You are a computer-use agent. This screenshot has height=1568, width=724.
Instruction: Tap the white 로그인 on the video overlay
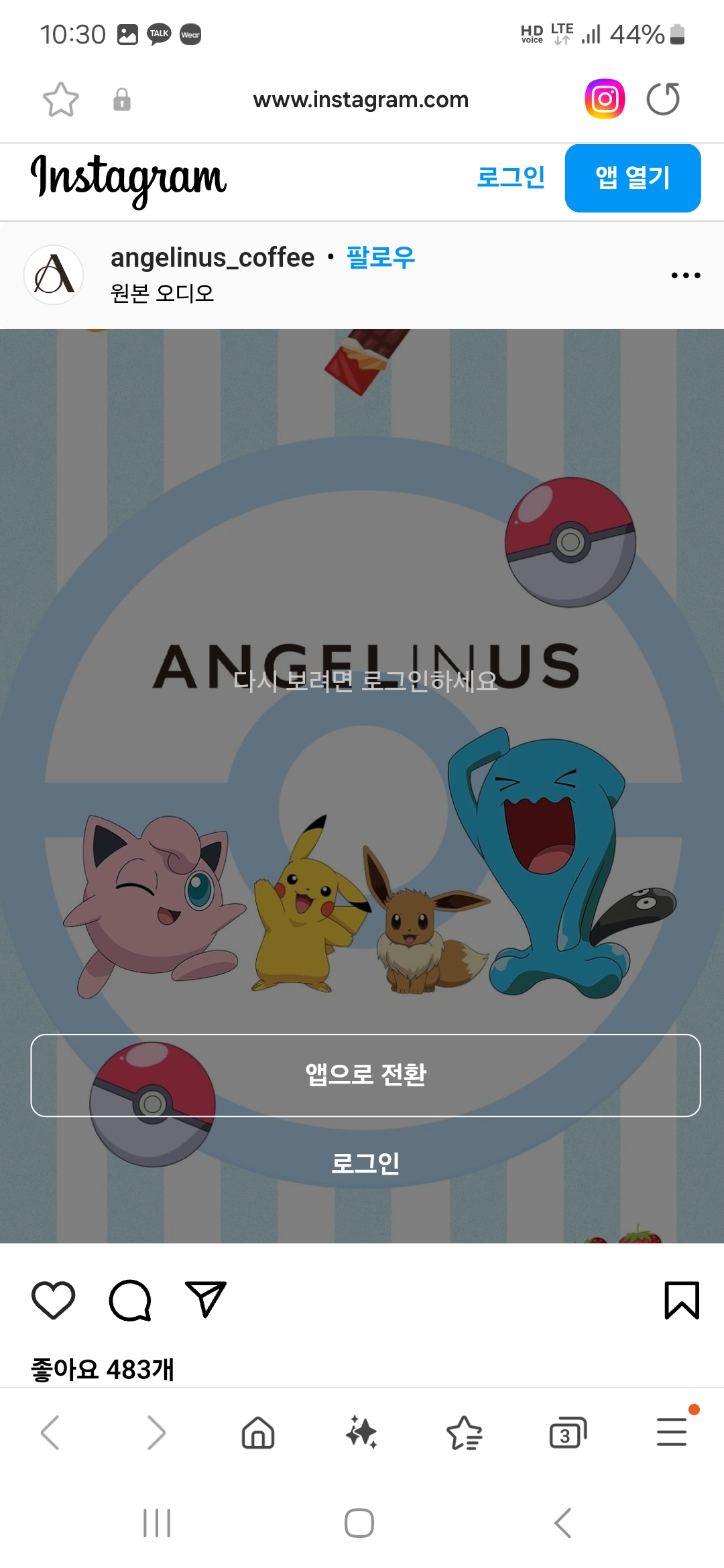(x=365, y=1163)
